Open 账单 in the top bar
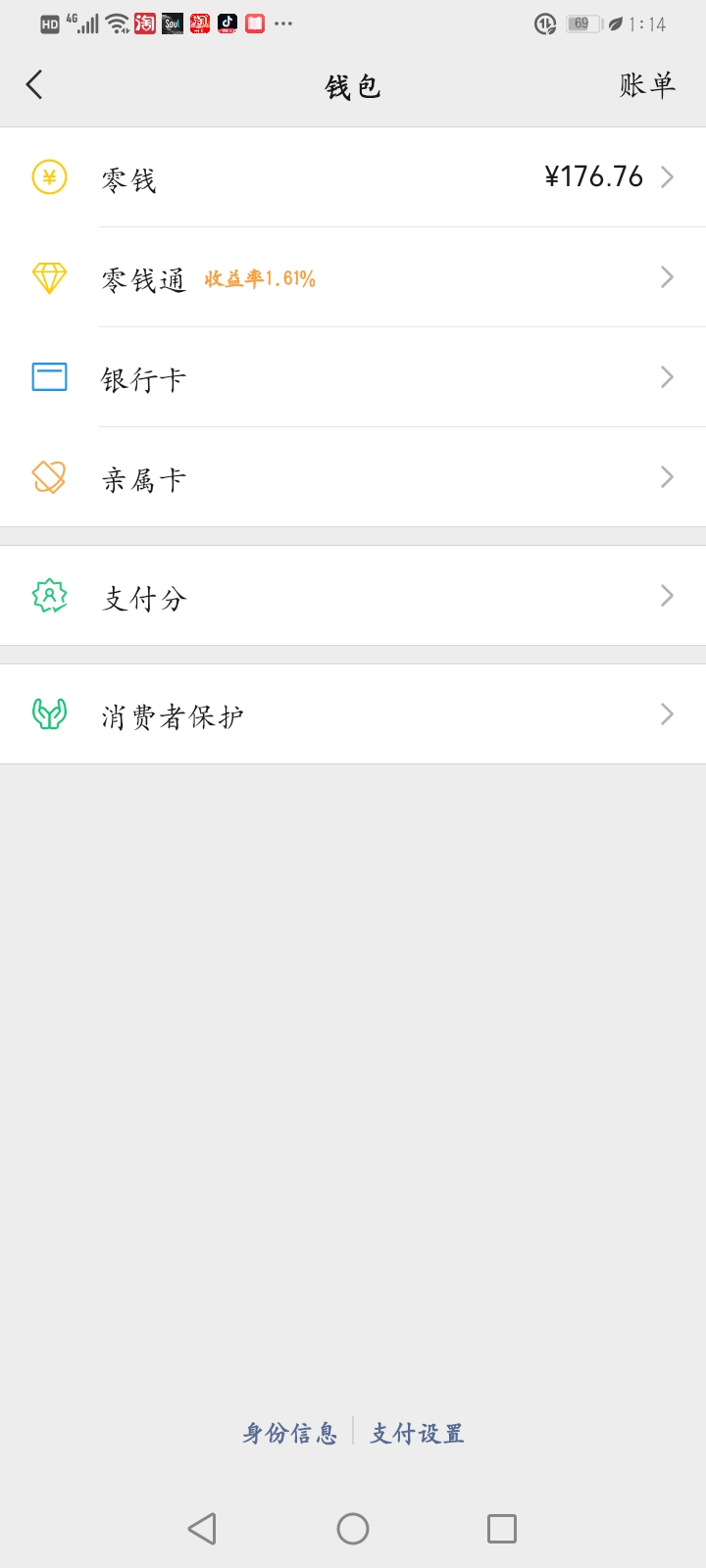The height and width of the screenshot is (1568, 706). (647, 85)
